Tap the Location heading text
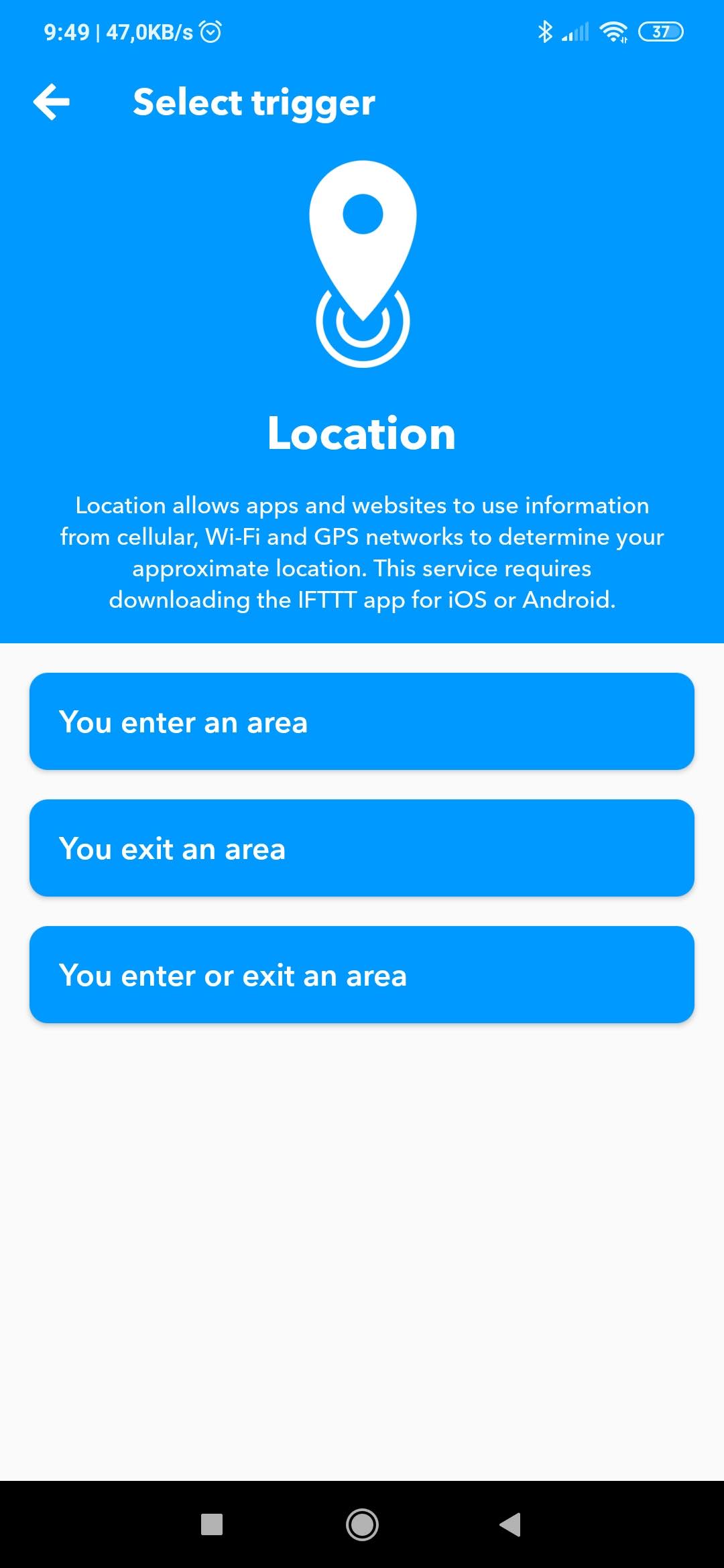The height and width of the screenshot is (1568, 724). pyautogui.click(x=362, y=434)
